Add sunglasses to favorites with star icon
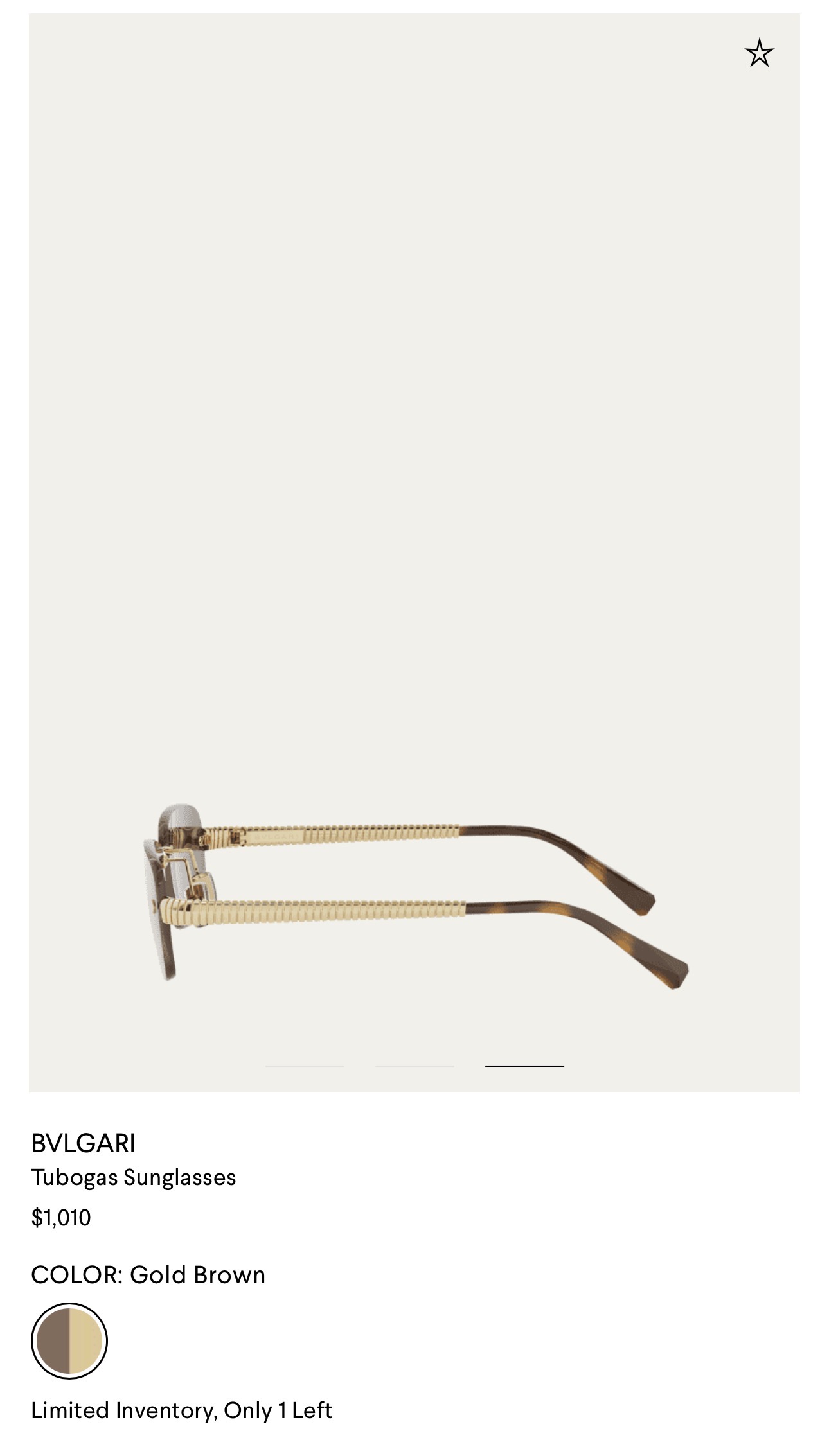This screenshot has height=1456, width=829. coord(759,53)
